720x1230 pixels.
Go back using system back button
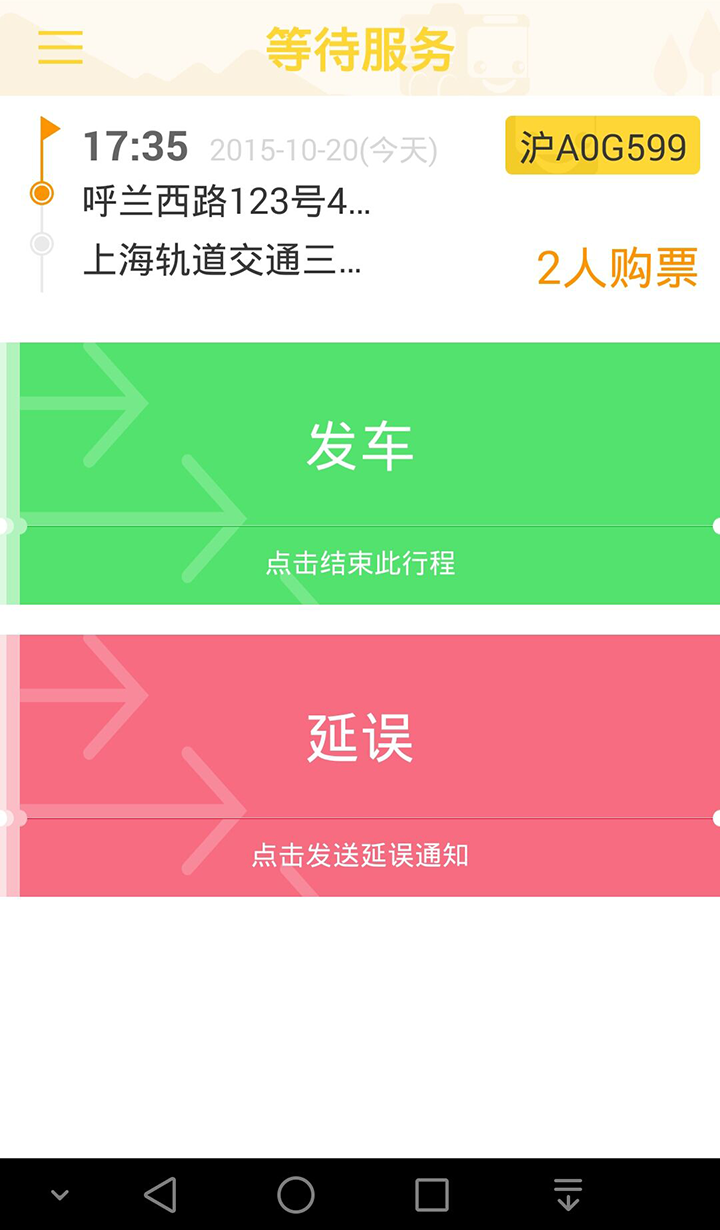click(x=160, y=1194)
